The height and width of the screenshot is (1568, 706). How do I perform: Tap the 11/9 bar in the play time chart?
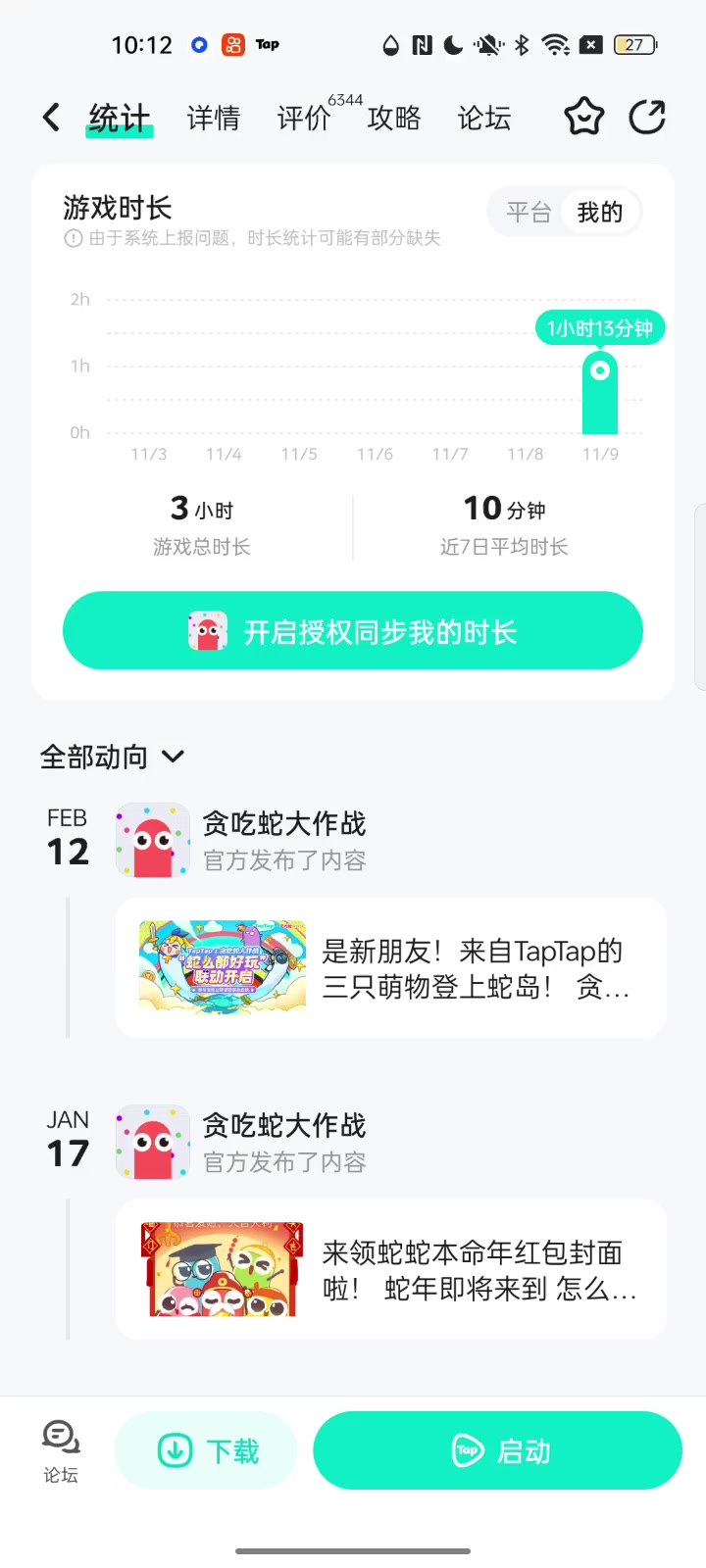[600, 394]
